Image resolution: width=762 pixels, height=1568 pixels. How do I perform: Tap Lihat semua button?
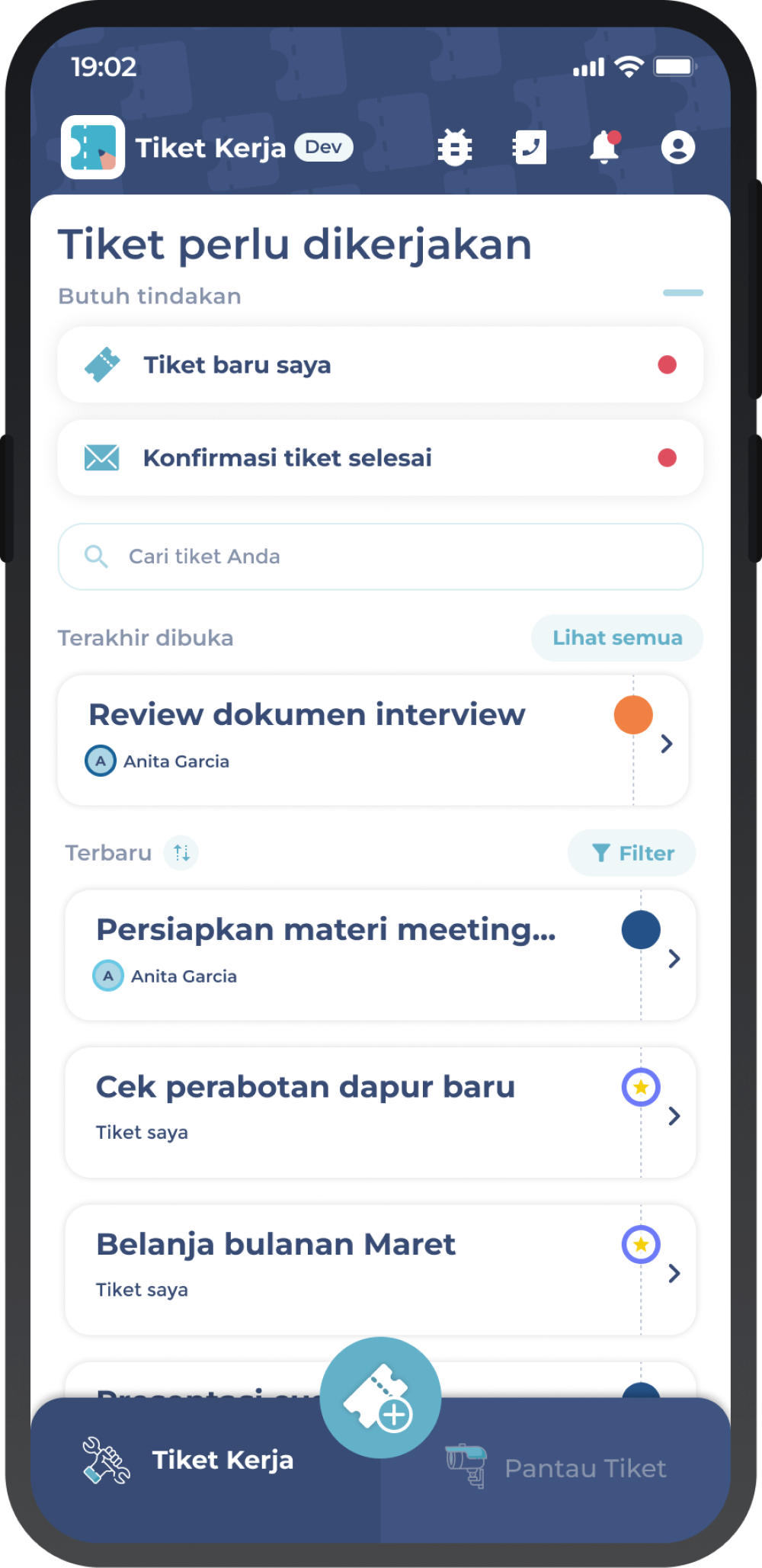click(616, 638)
